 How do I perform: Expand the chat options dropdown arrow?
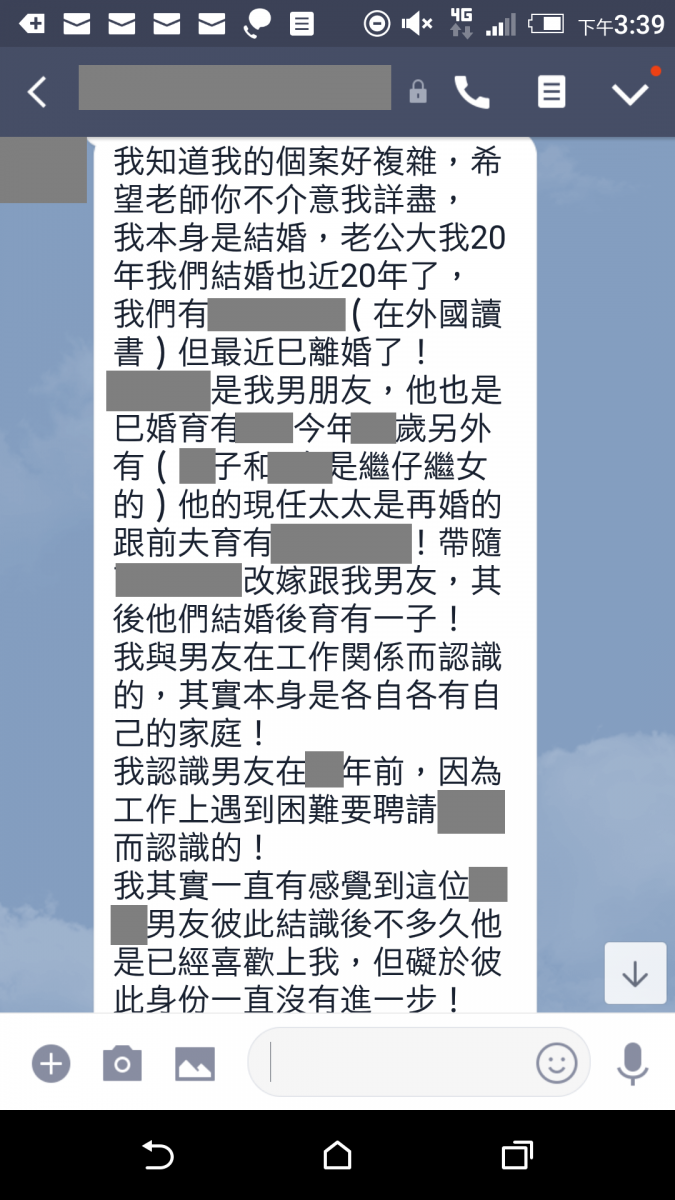[x=630, y=93]
